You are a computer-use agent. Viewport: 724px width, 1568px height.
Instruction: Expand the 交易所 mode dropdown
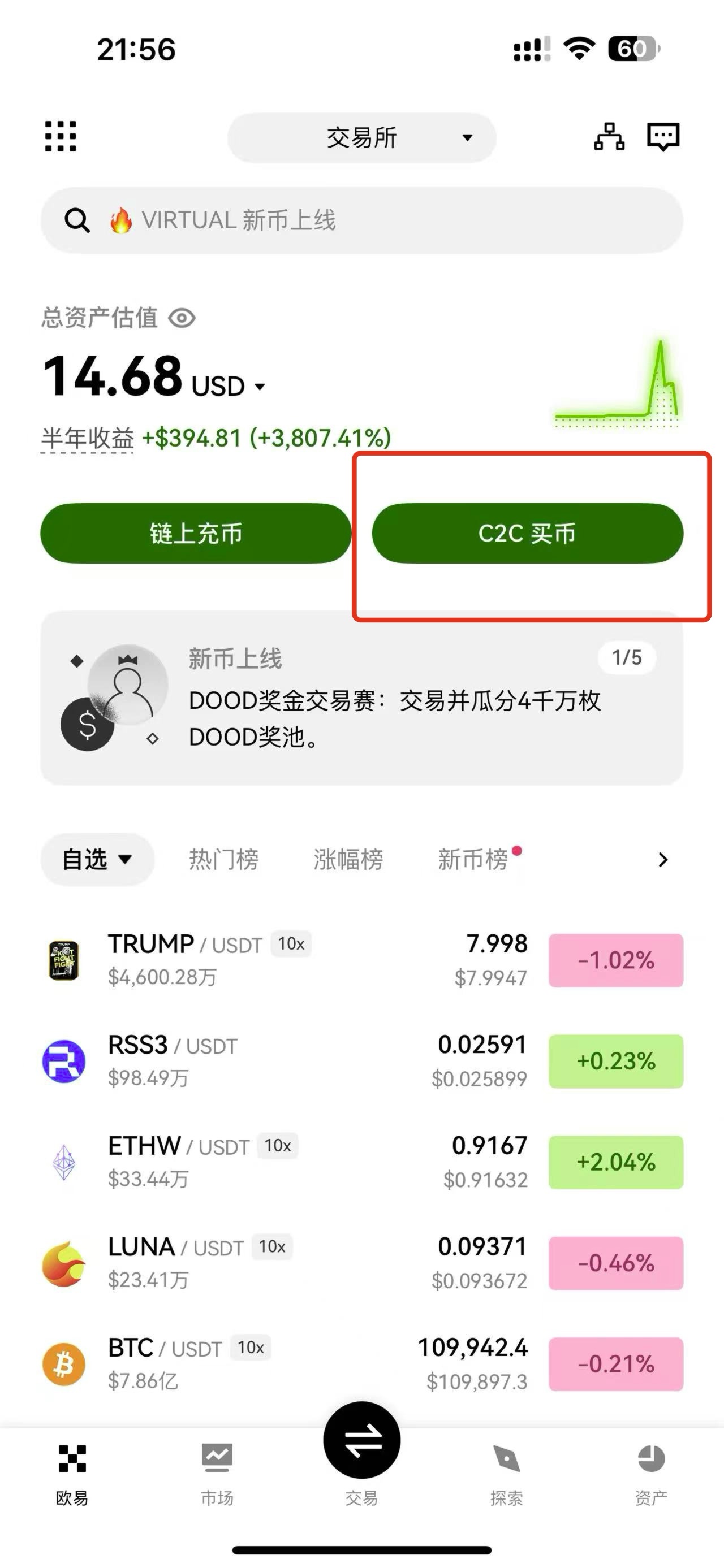(361, 137)
